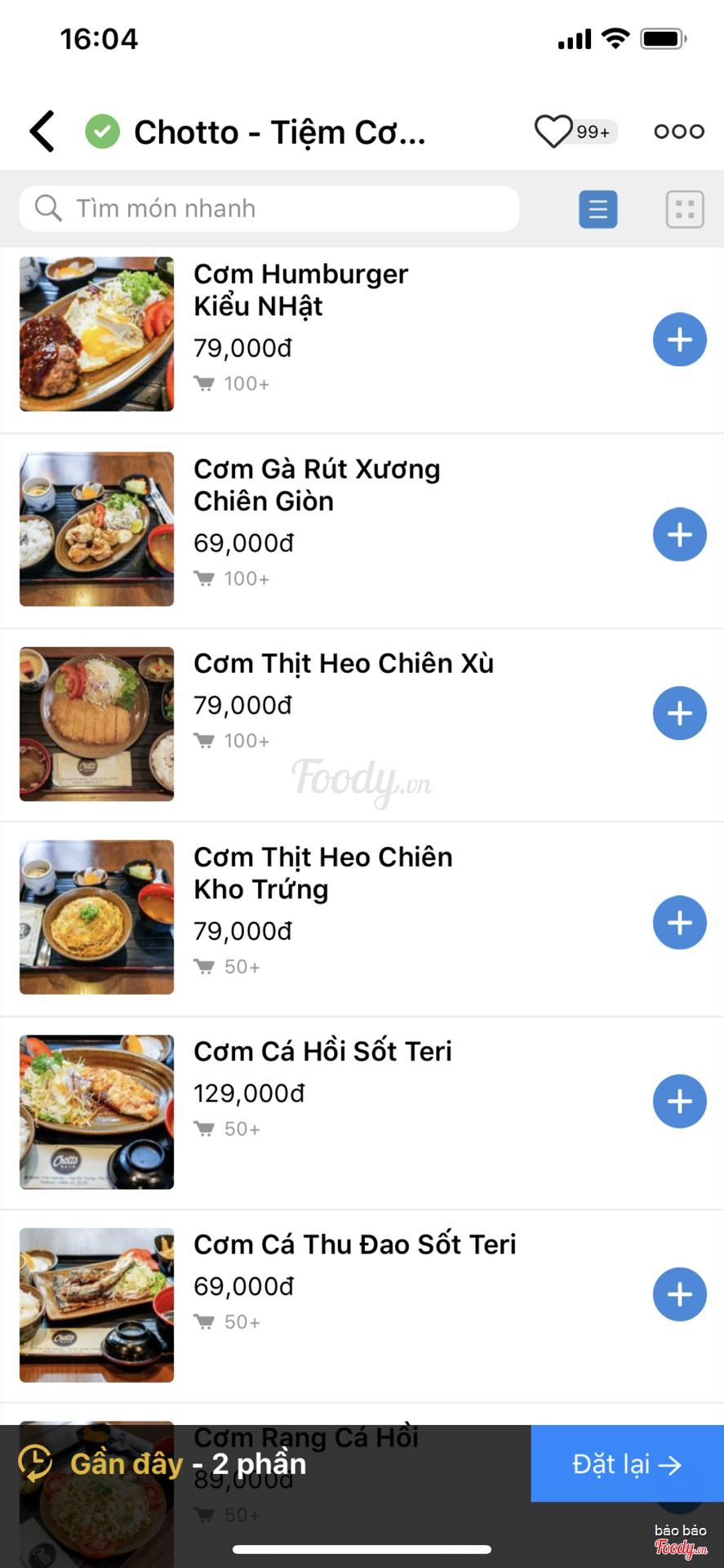Add Cơm Thịt Heo Chiên Xù to order

pos(679,713)
